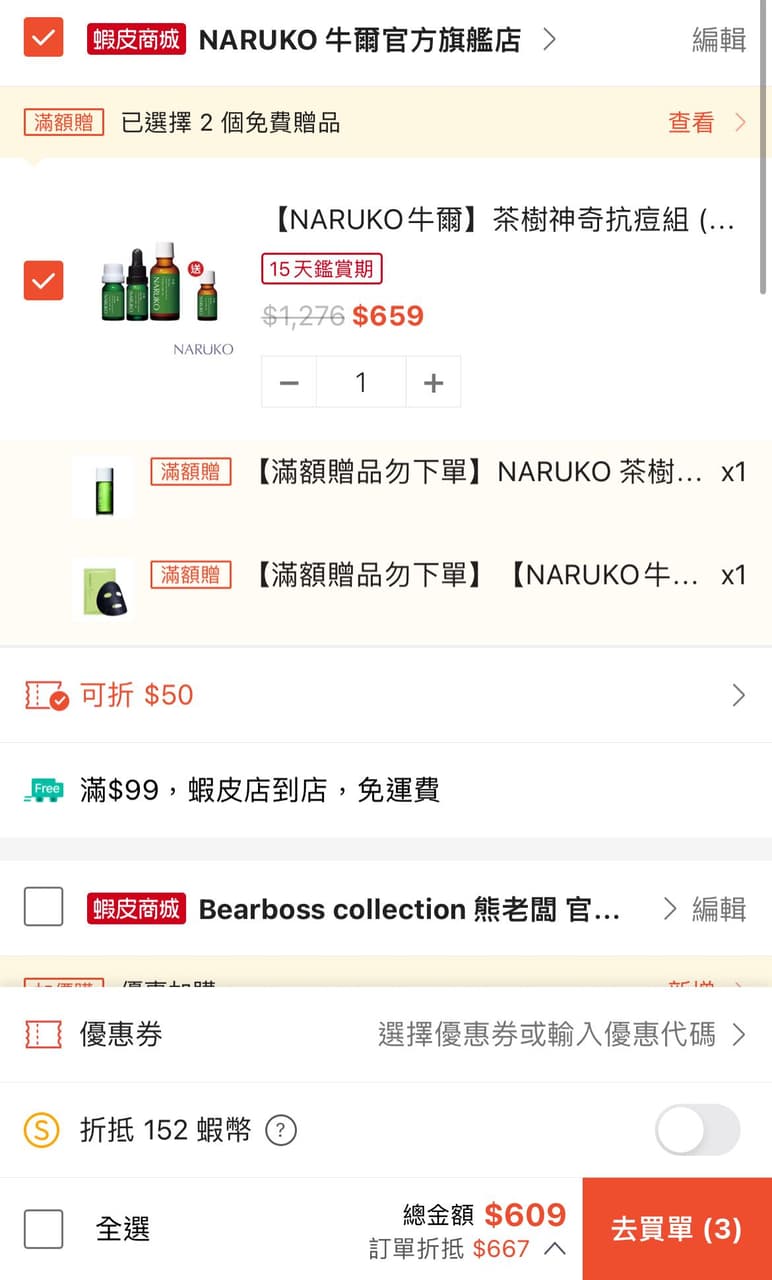Open the 可折 $50 voucher details chevron
The height and width of the screenshot is (1280, 772).
739,694
